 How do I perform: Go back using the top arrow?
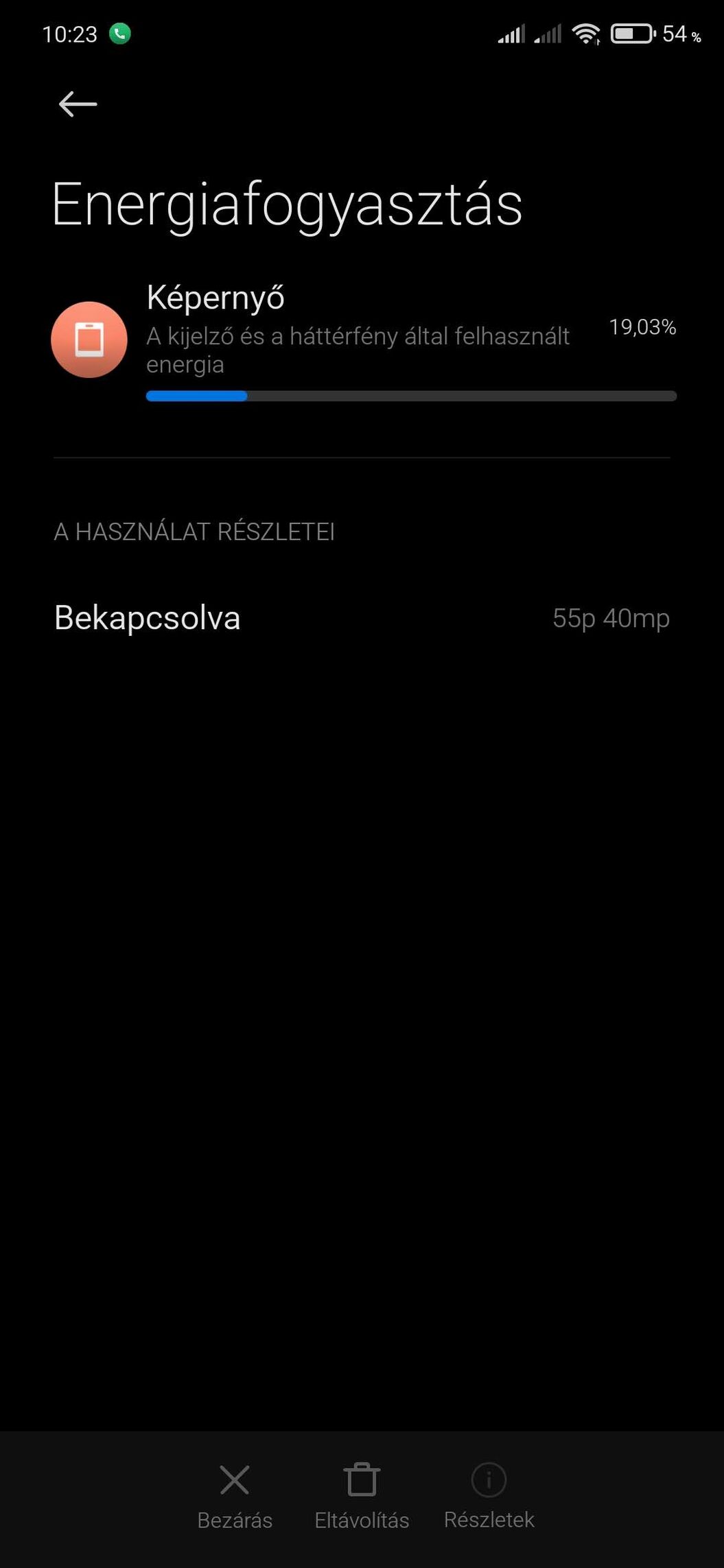click(78, 104)
